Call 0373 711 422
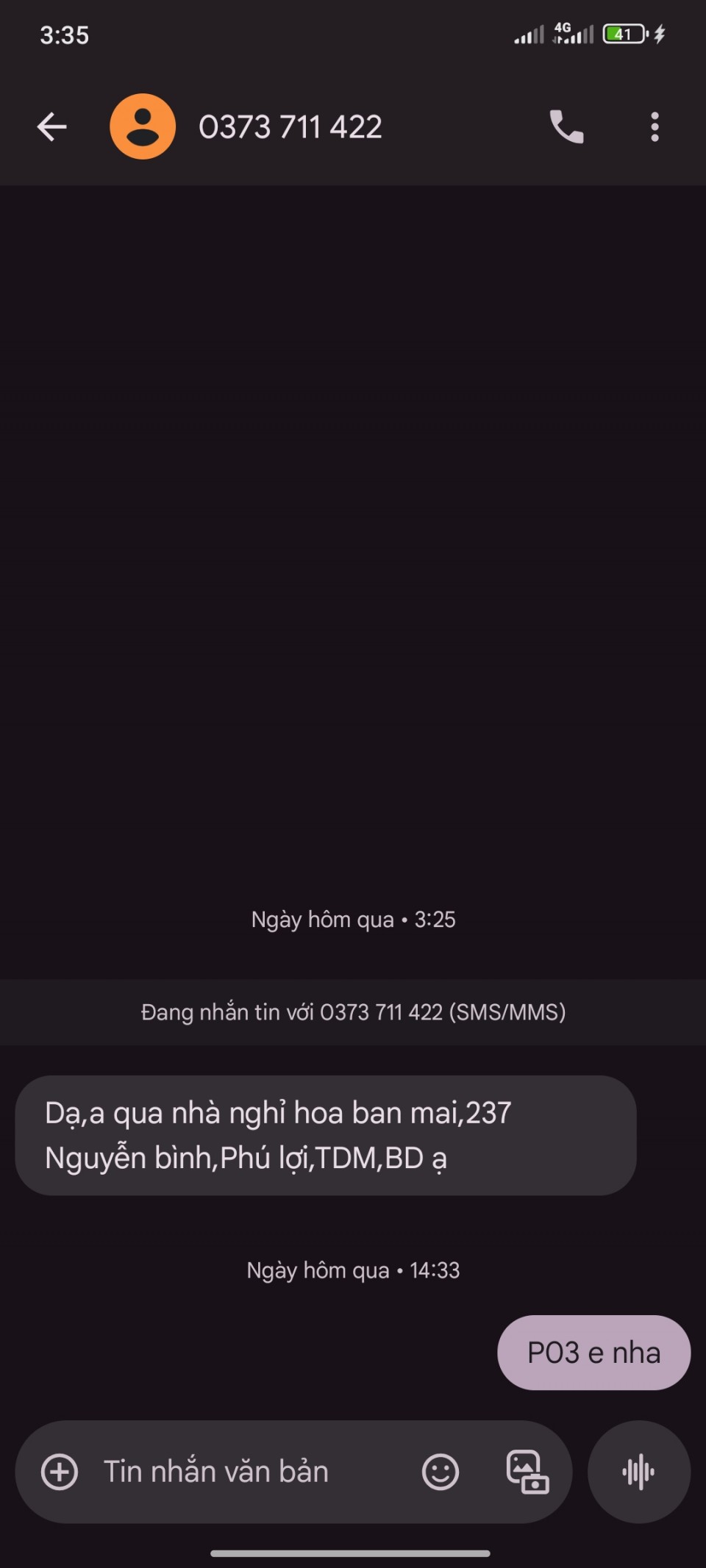This screenshot has width=706, height=1568. 566,127
